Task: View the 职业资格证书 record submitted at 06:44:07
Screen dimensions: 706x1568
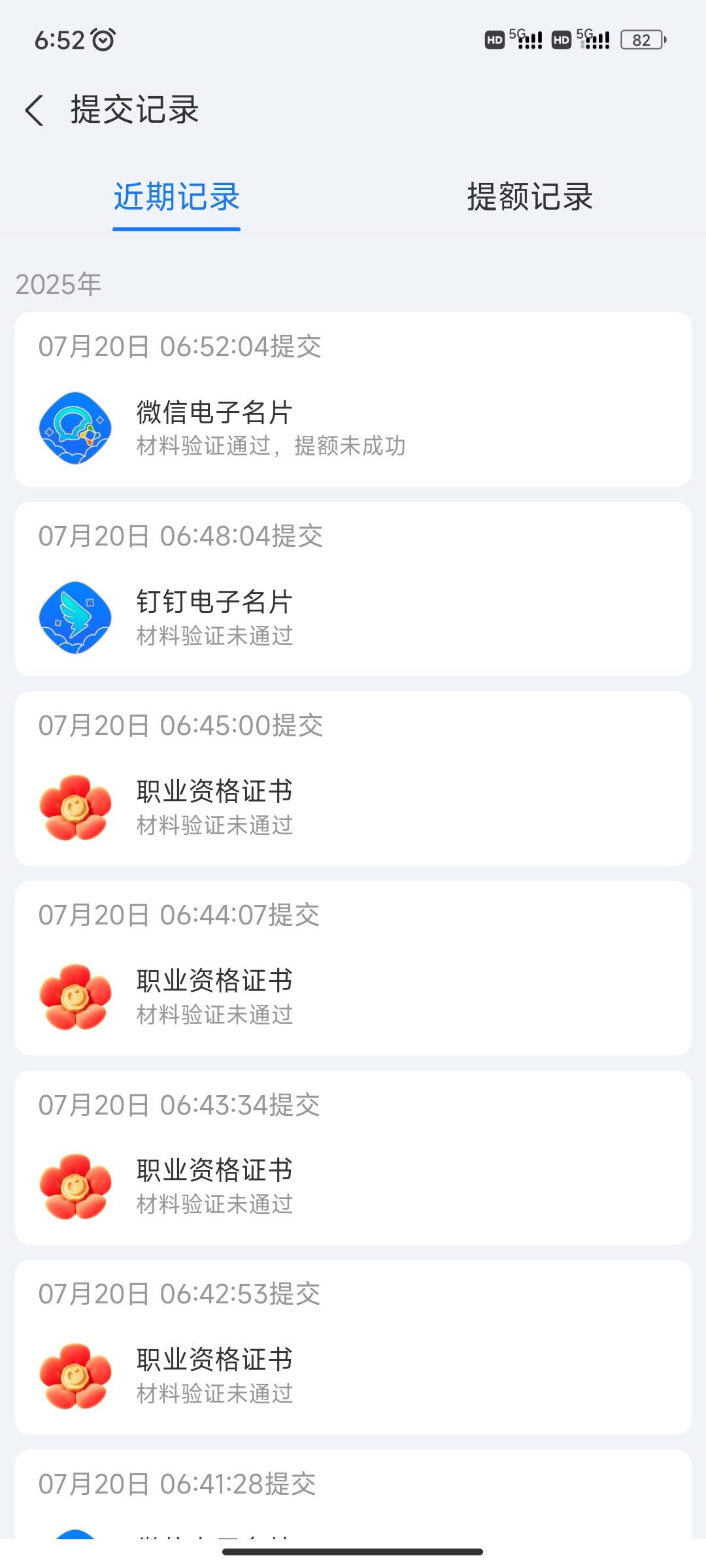Action: click(x=353, y=968)
